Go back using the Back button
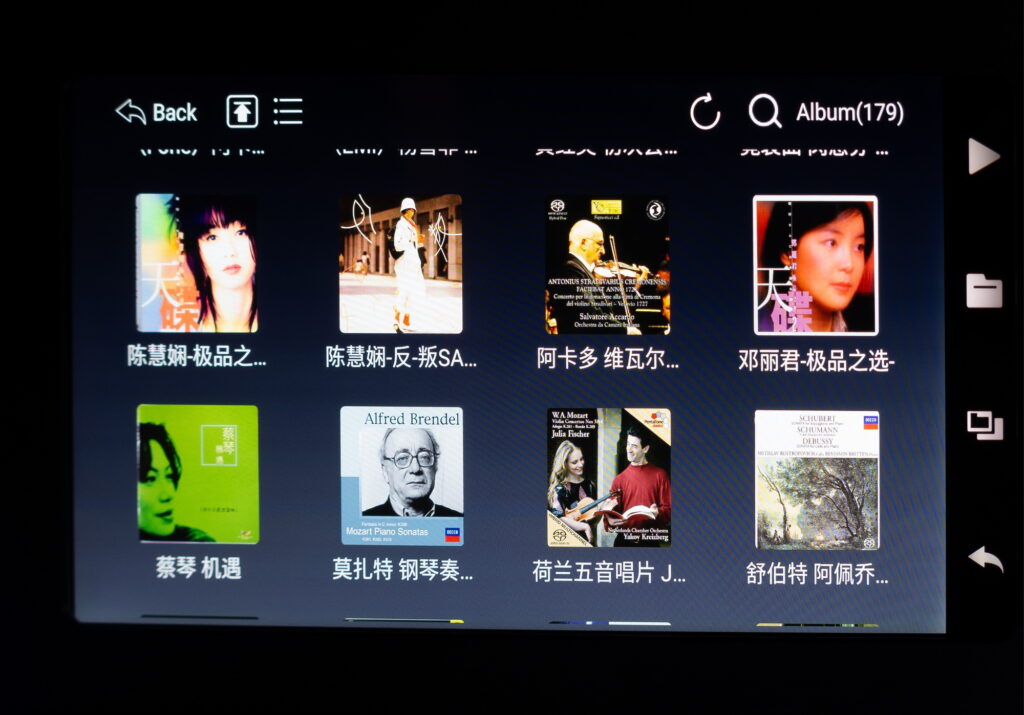1024x715 pixels. pyautogui.click(x=157, y=112)
